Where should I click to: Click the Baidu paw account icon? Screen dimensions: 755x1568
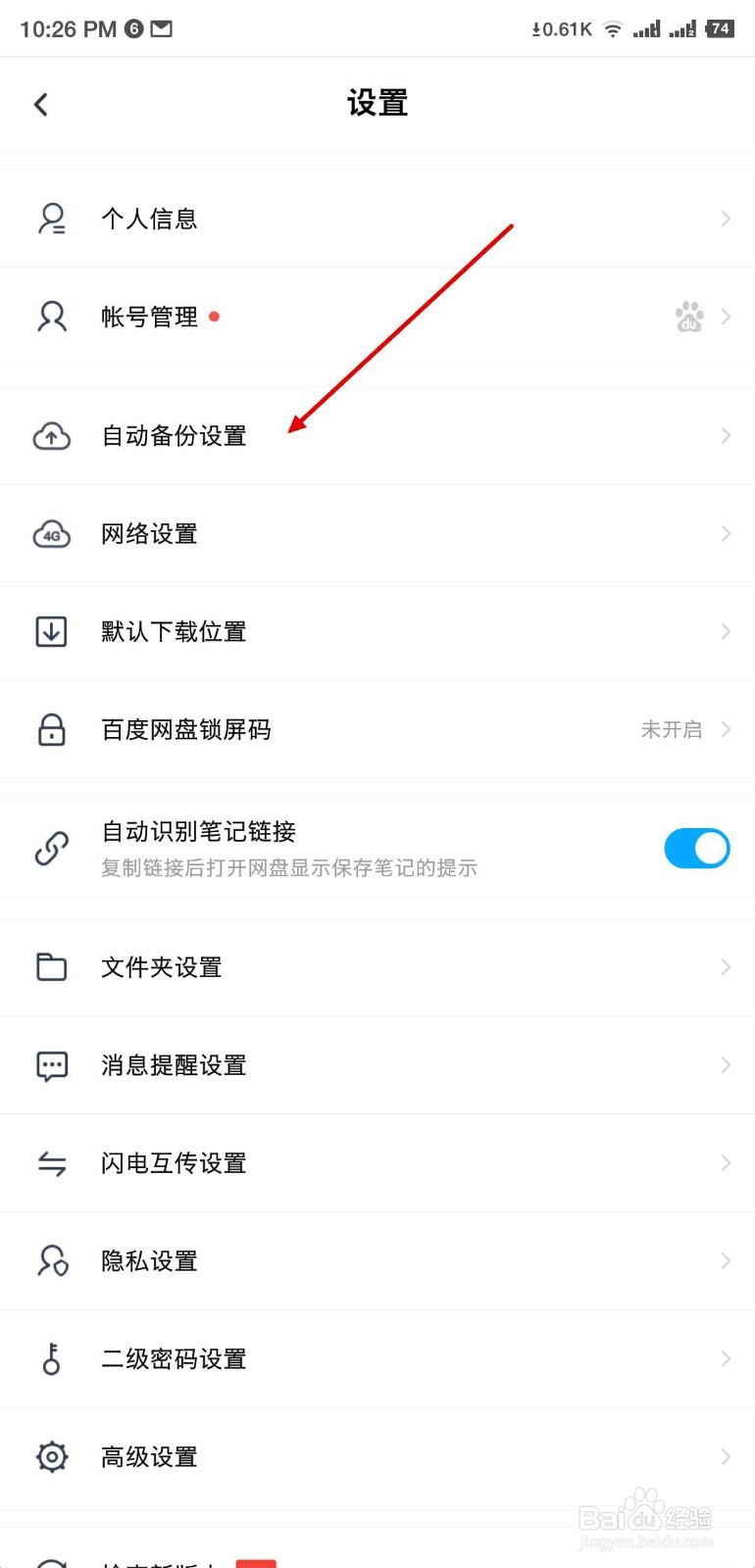[x=689, y=316]
